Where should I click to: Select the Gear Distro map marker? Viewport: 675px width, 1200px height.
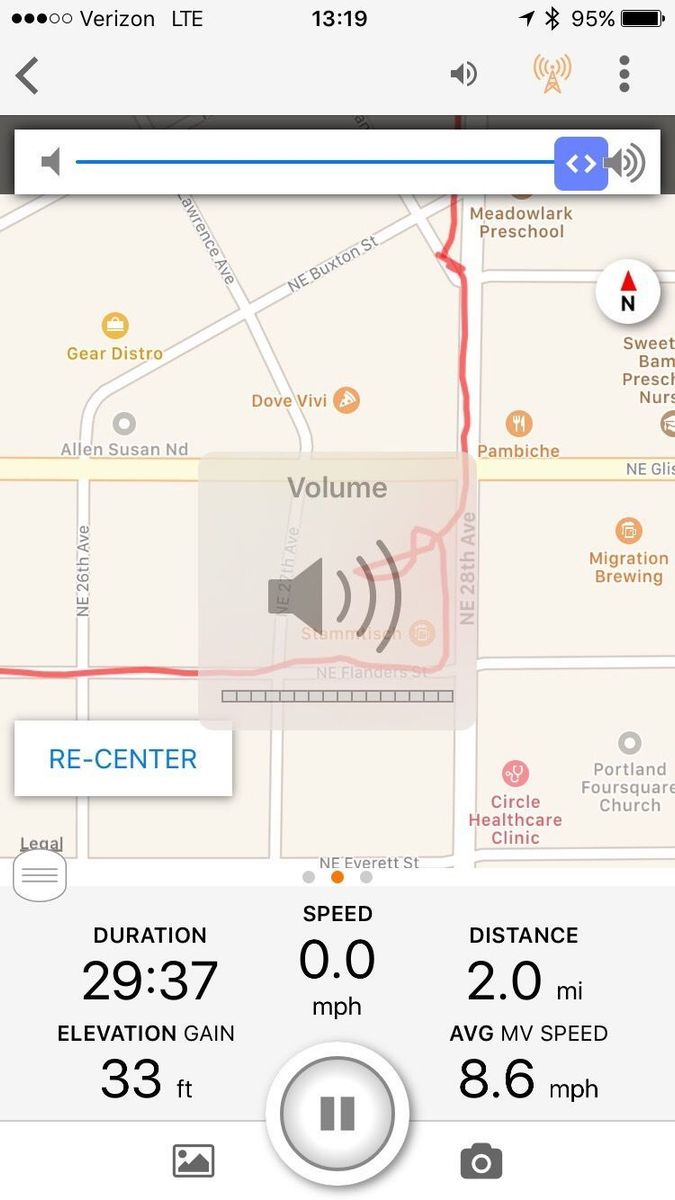[x=115, y=326]
